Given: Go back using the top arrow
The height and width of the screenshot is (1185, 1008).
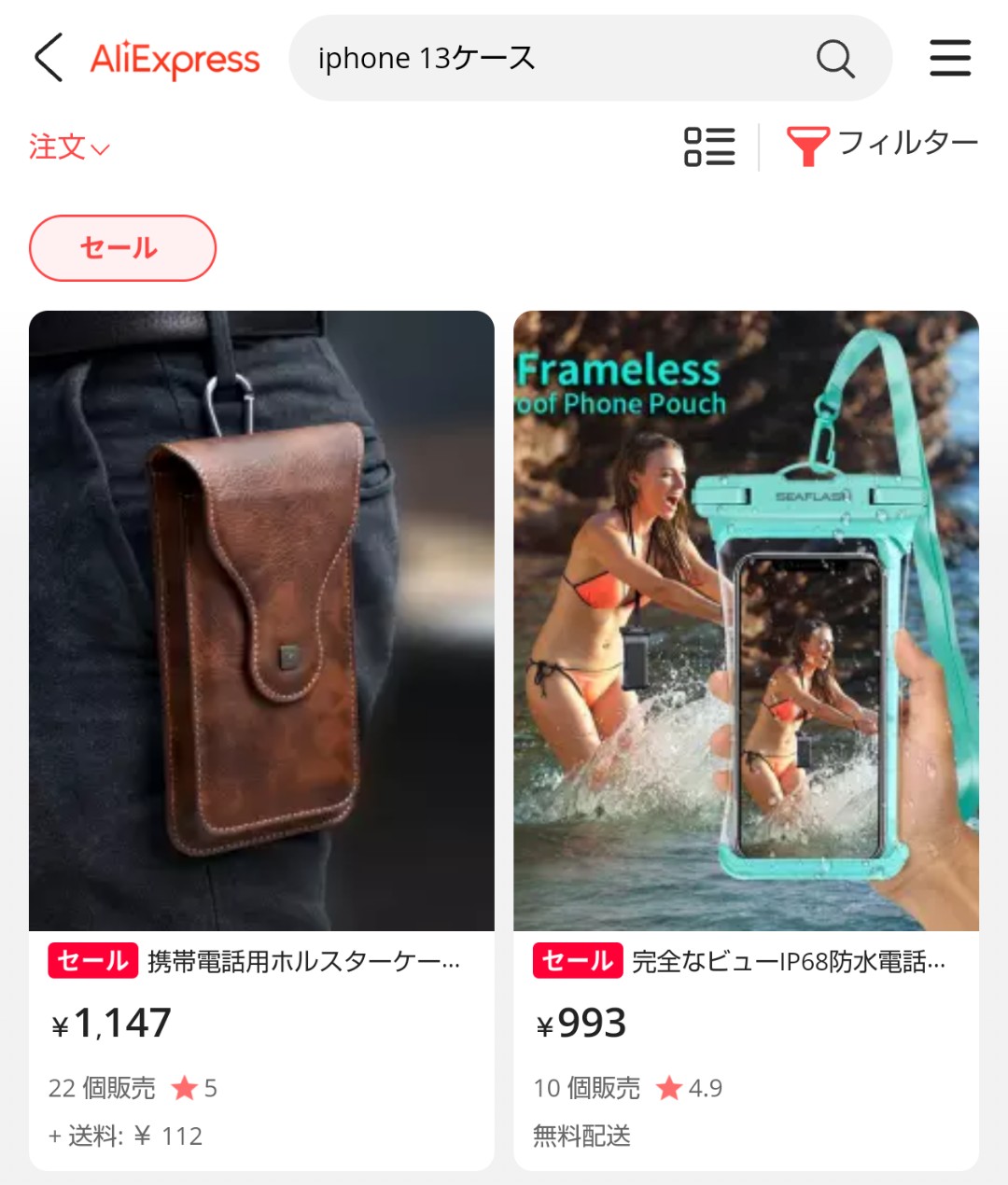Looking at the screenshot, I should tap(49, 58).
